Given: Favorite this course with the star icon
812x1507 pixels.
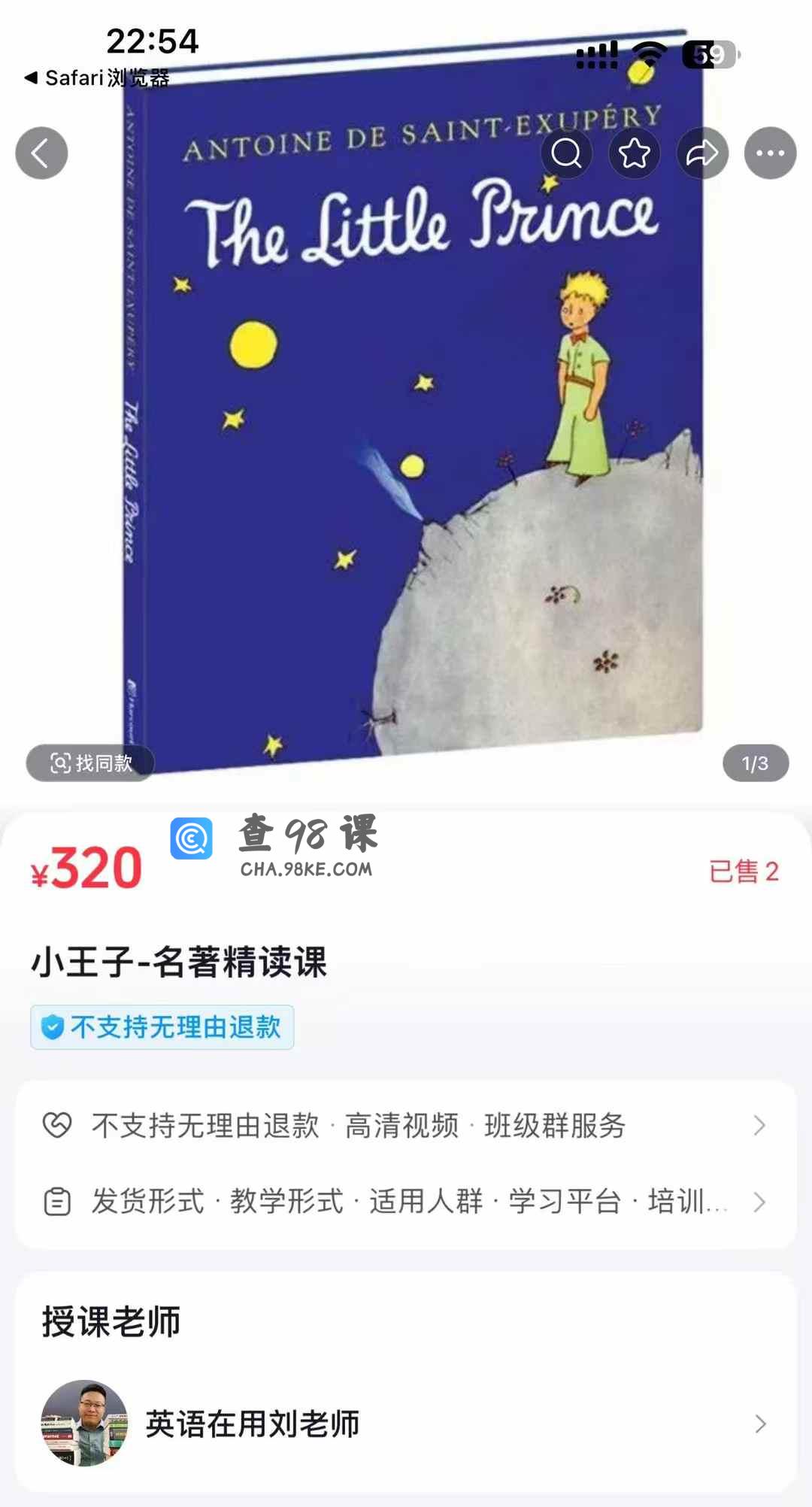Looking at the screenshot, I should (635, 153).
